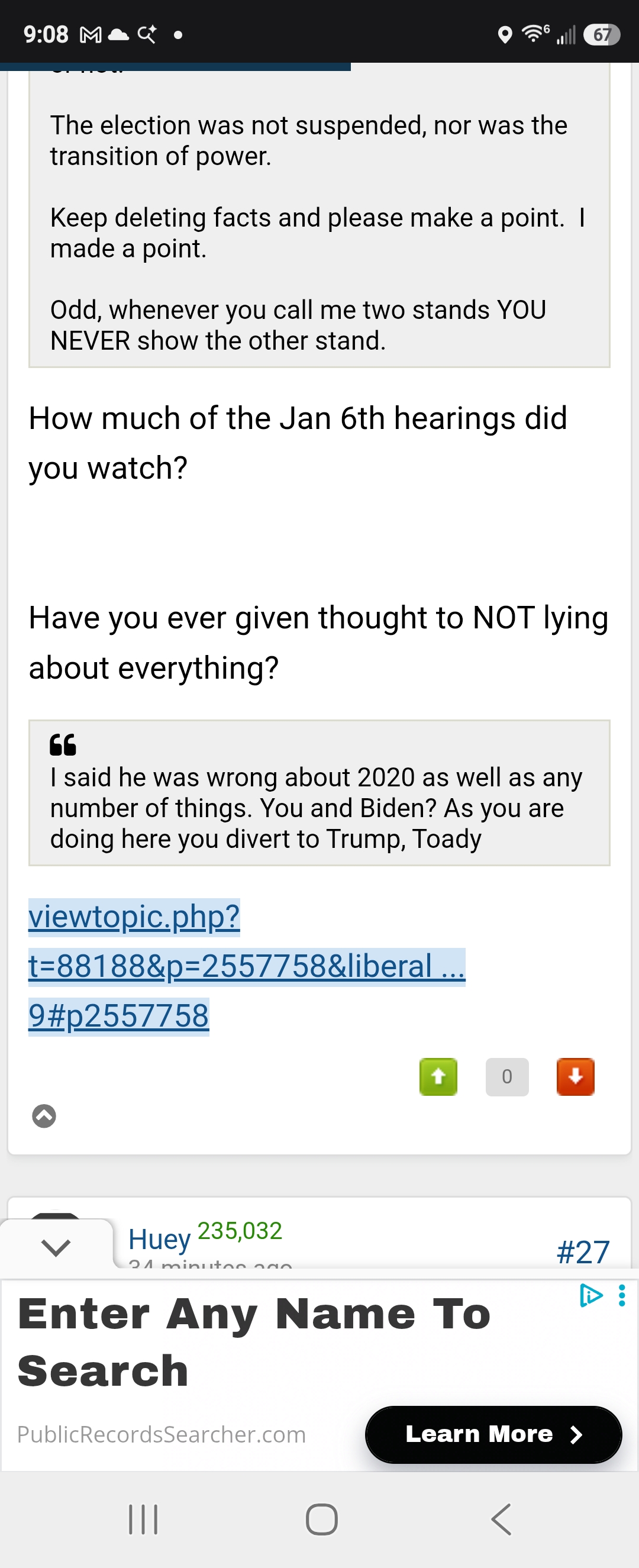The image size is (639, 1568).
Task: Upvote this post with the green arrow
Action: 438,1077
